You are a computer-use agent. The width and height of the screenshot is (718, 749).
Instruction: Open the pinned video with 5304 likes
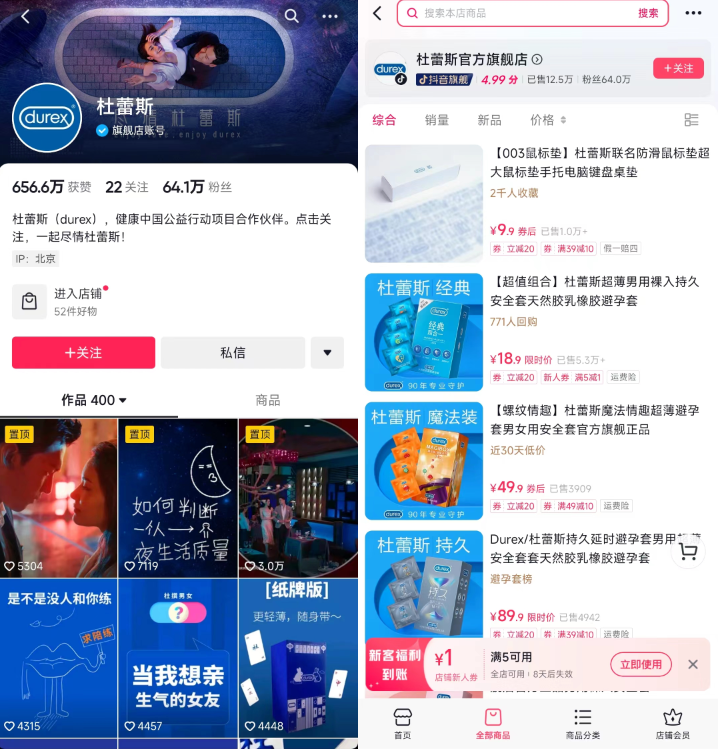coord(59,497)
